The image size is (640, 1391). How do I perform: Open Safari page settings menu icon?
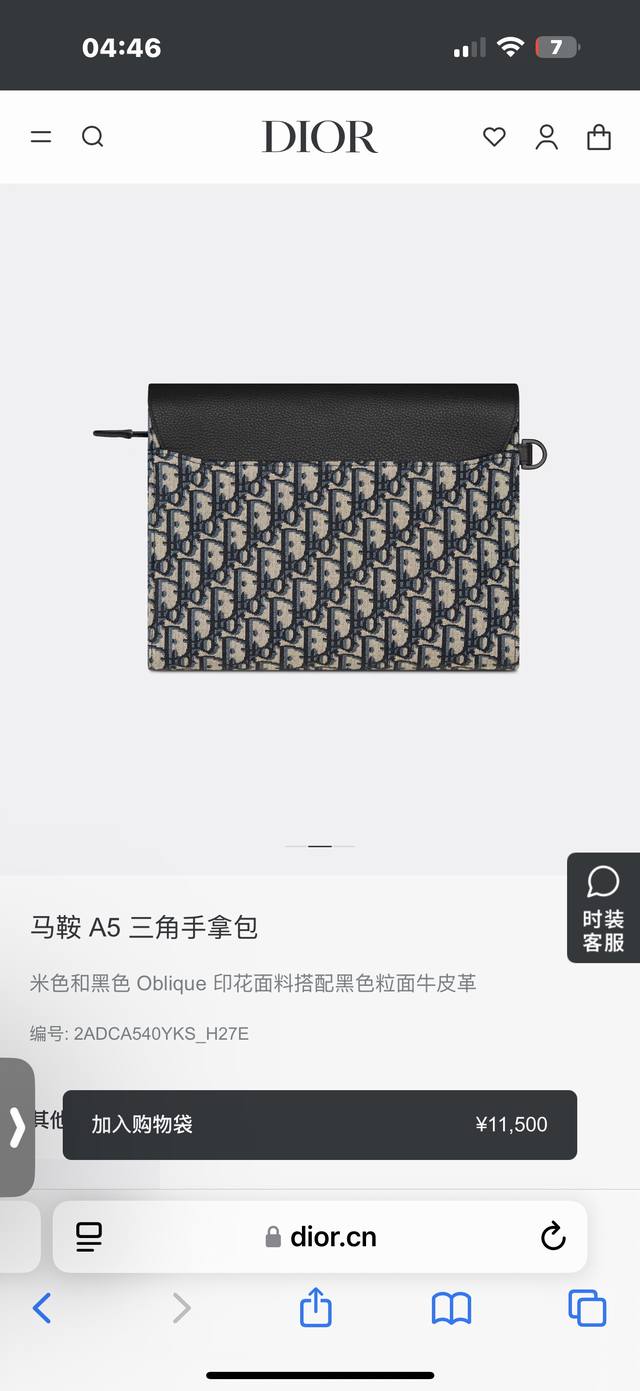[89, 1237]
